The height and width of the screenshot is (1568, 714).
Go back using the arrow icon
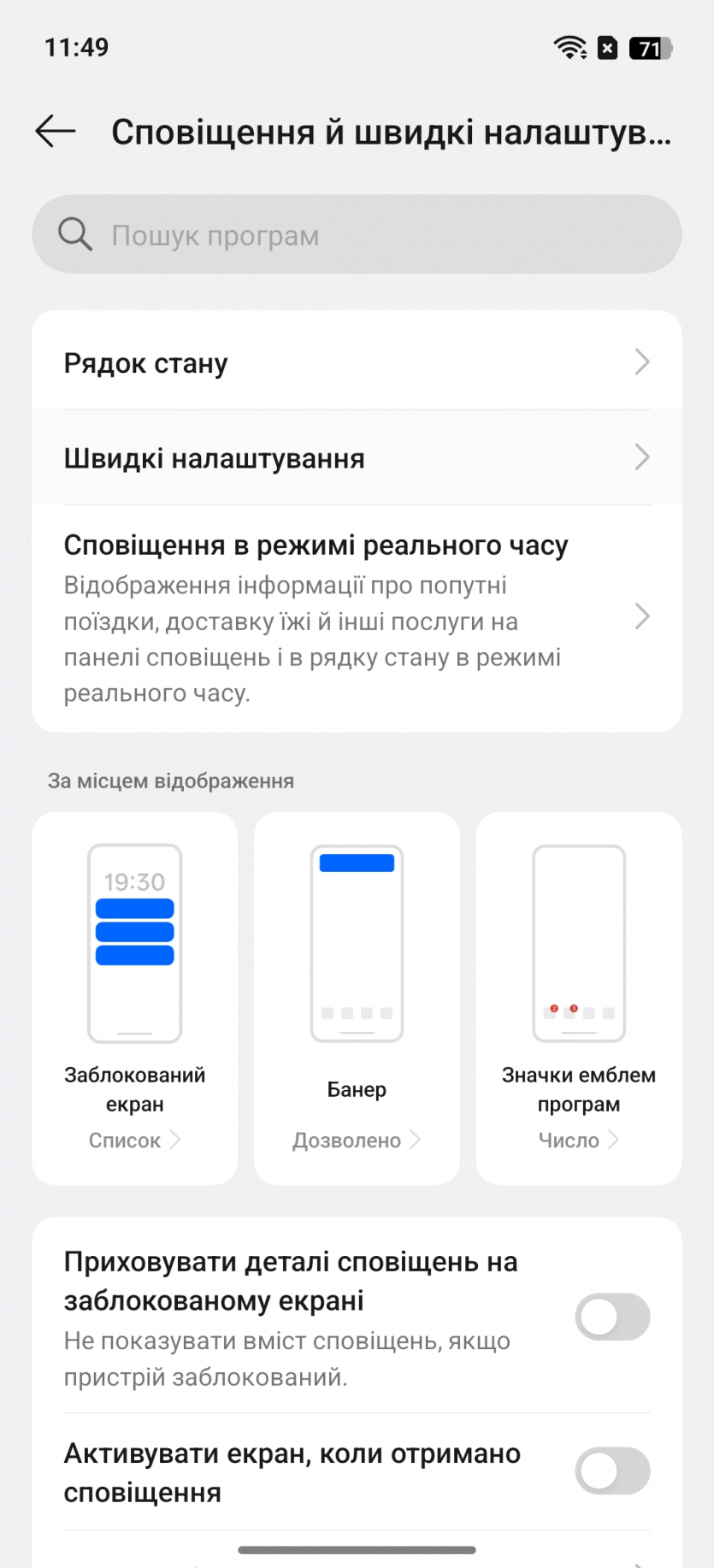(56, 131)
